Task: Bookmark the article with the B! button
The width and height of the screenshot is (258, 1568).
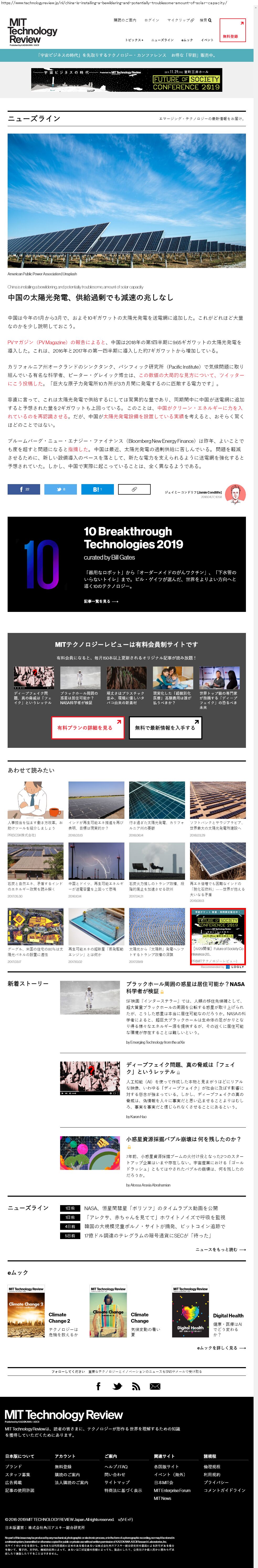Action: click(97, 489)
